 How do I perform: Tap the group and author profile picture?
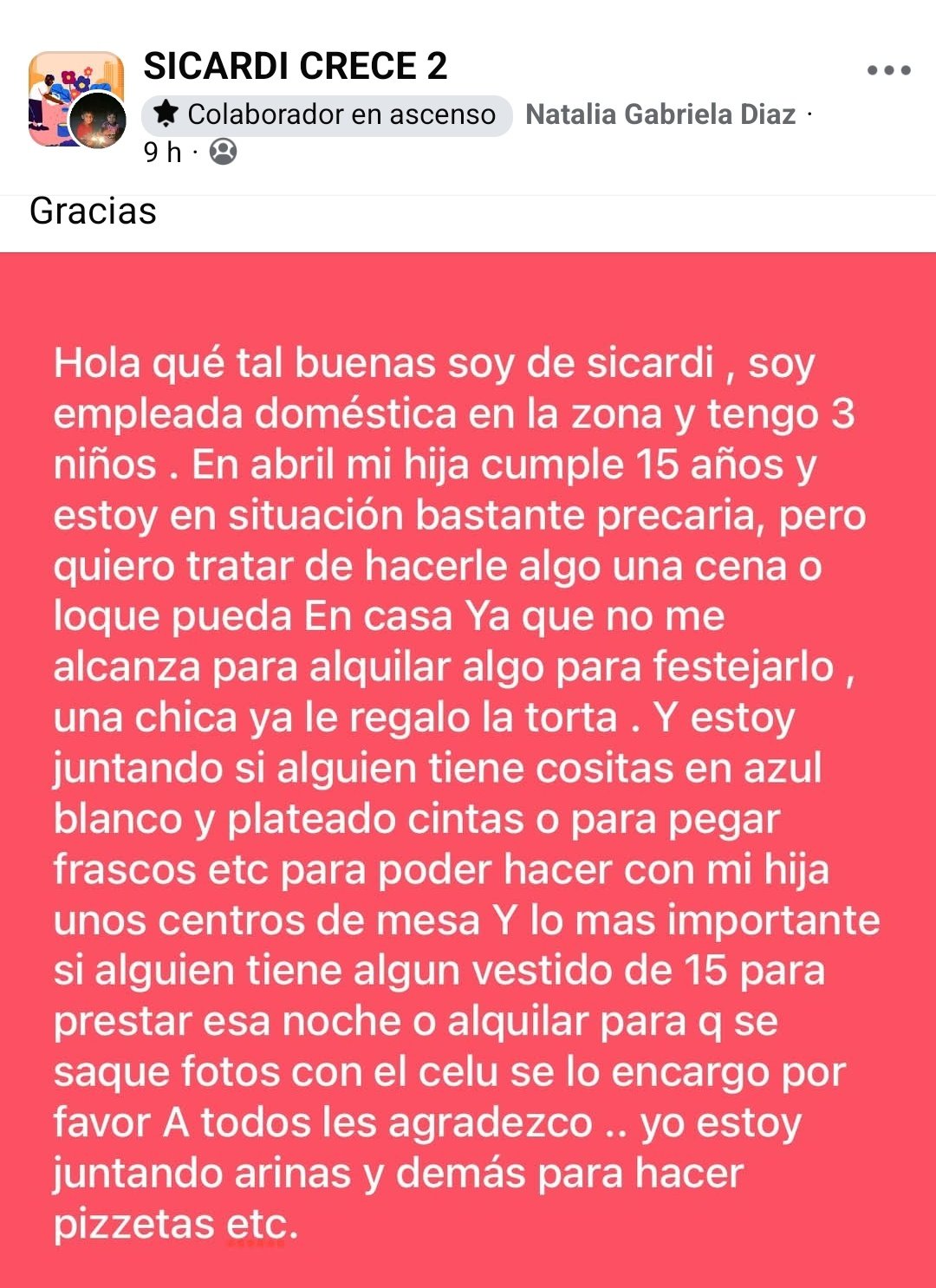tap(76, 100)
